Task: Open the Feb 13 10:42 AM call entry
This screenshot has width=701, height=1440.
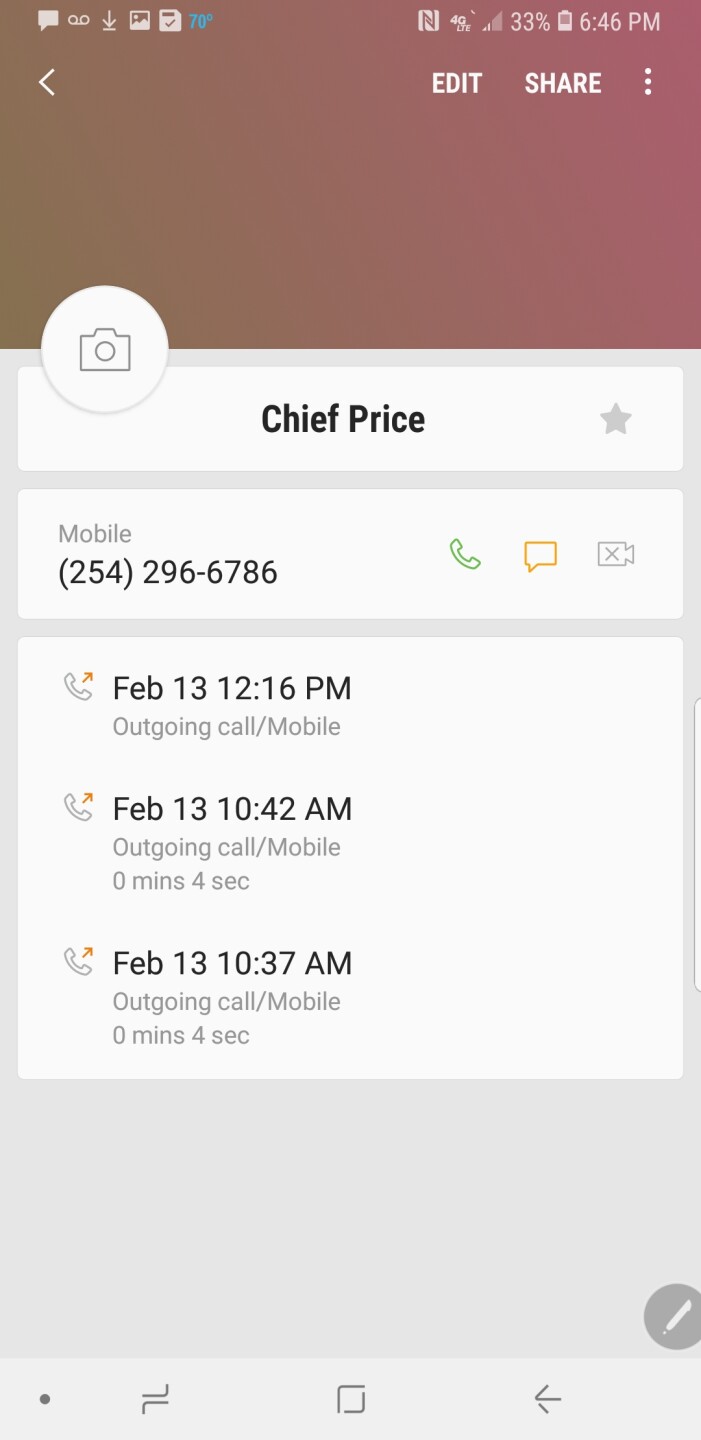Action: (350, 842)
